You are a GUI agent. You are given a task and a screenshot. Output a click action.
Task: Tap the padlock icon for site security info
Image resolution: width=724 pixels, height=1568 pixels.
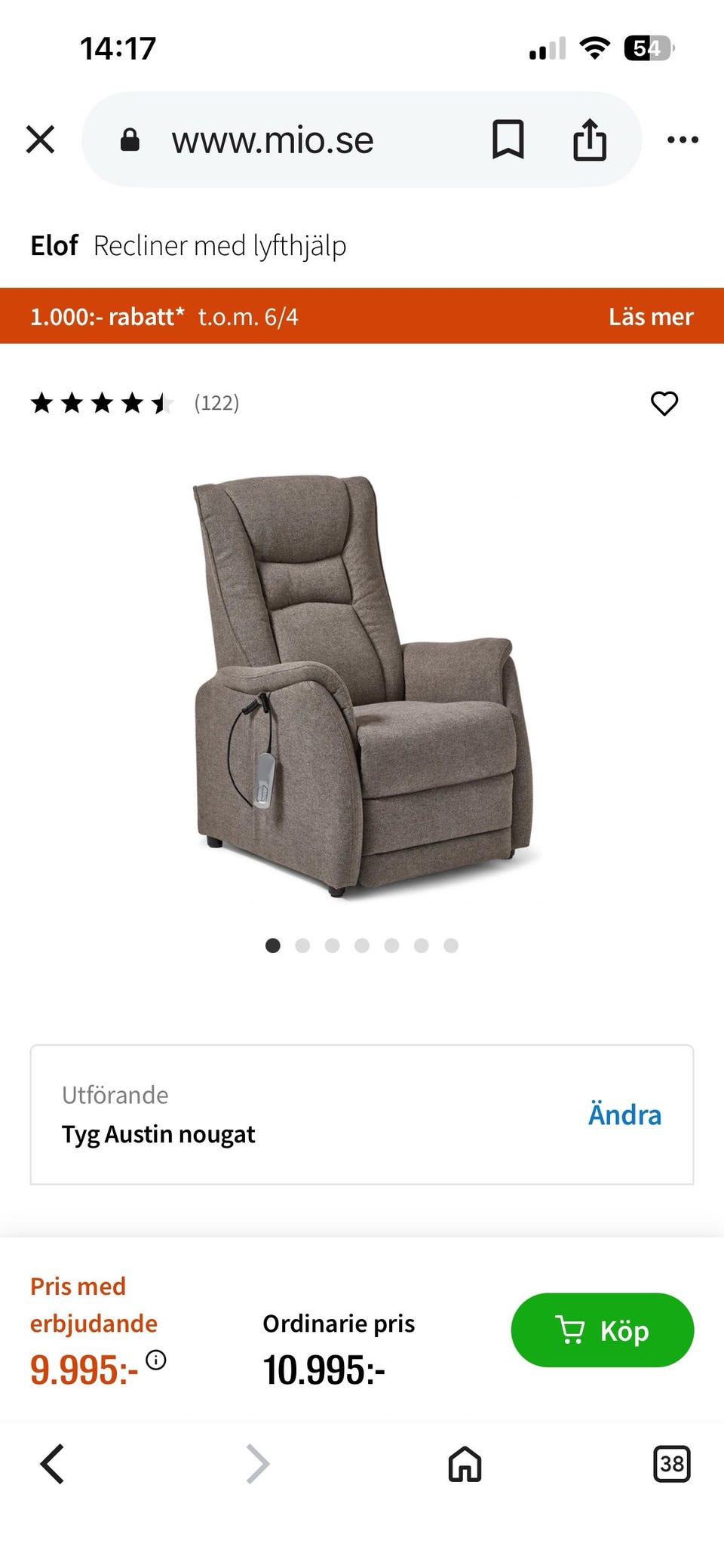coord(129,140)
